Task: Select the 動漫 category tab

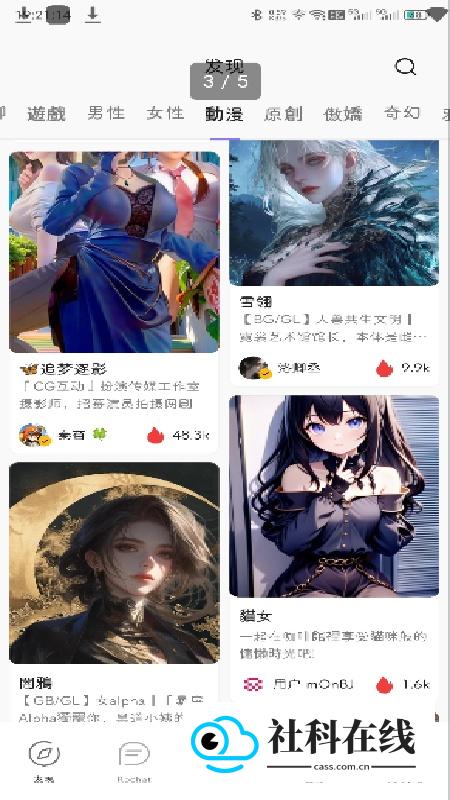Action: (224, 113)
